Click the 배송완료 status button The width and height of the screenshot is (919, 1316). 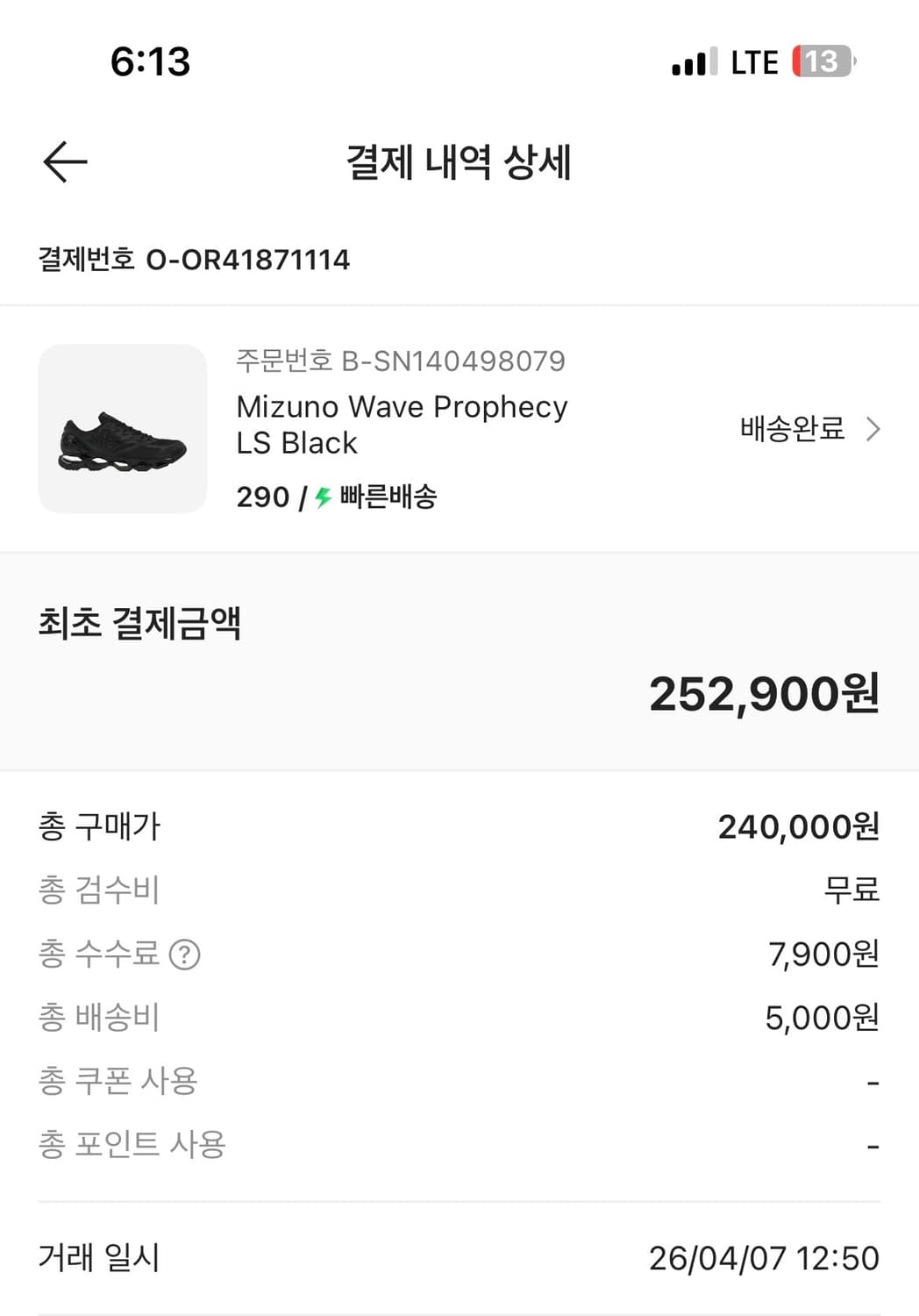791,429
